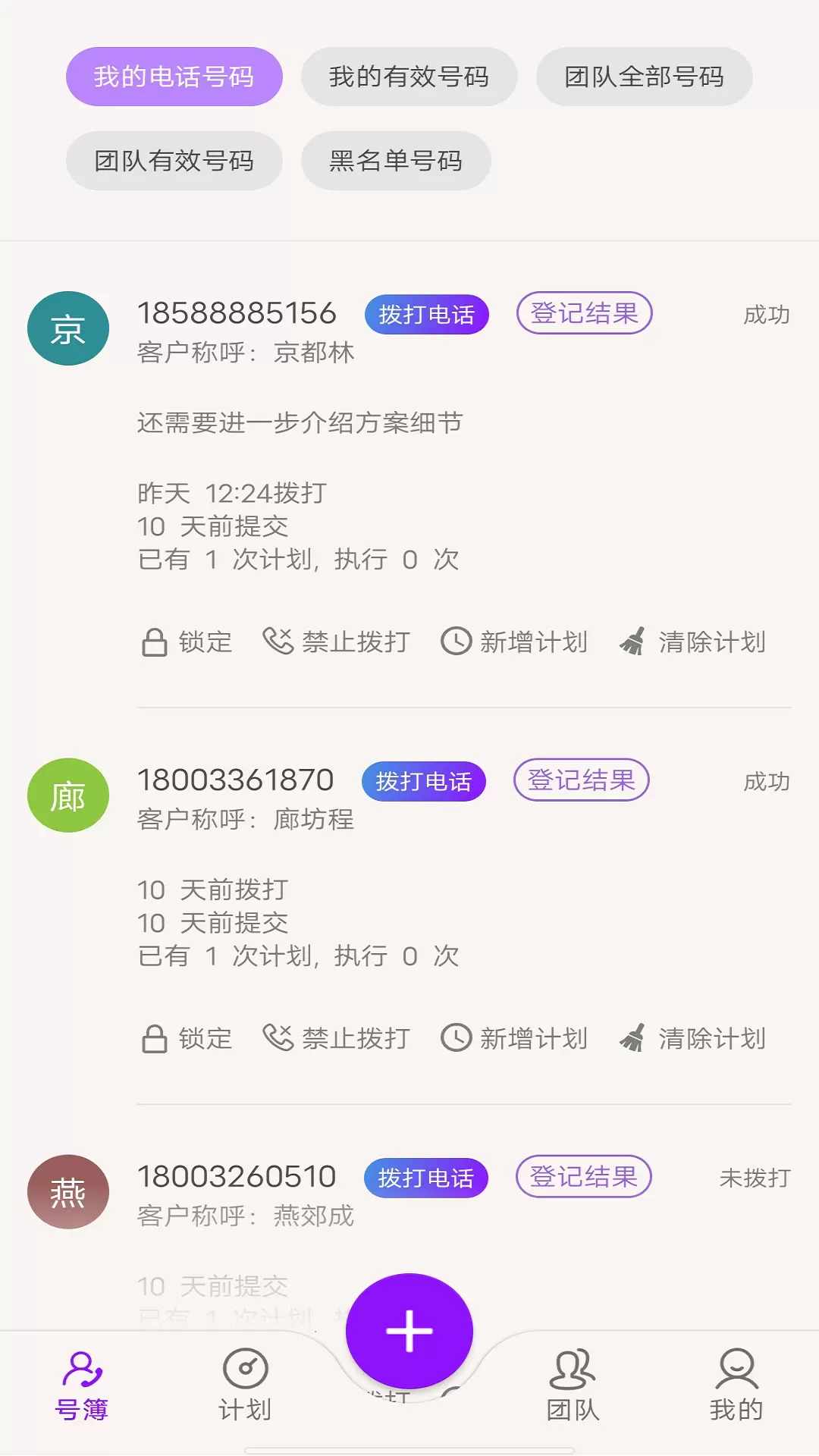This screenshot has width=819, height=1456.
Task: Select the 我的有效号码 filter chip
Action: tap(409, 77)
